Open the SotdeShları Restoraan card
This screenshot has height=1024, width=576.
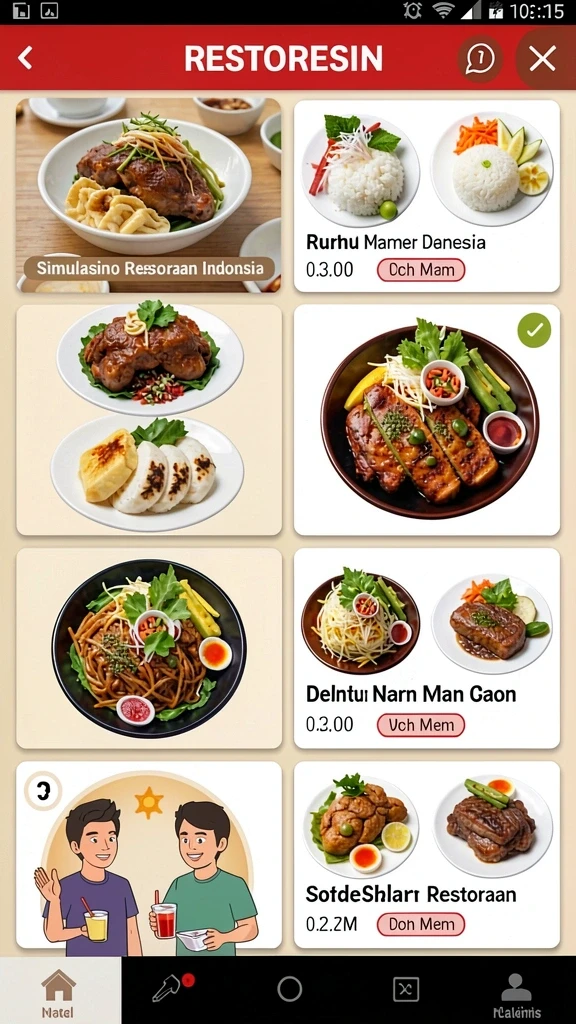tap(426, 854)
